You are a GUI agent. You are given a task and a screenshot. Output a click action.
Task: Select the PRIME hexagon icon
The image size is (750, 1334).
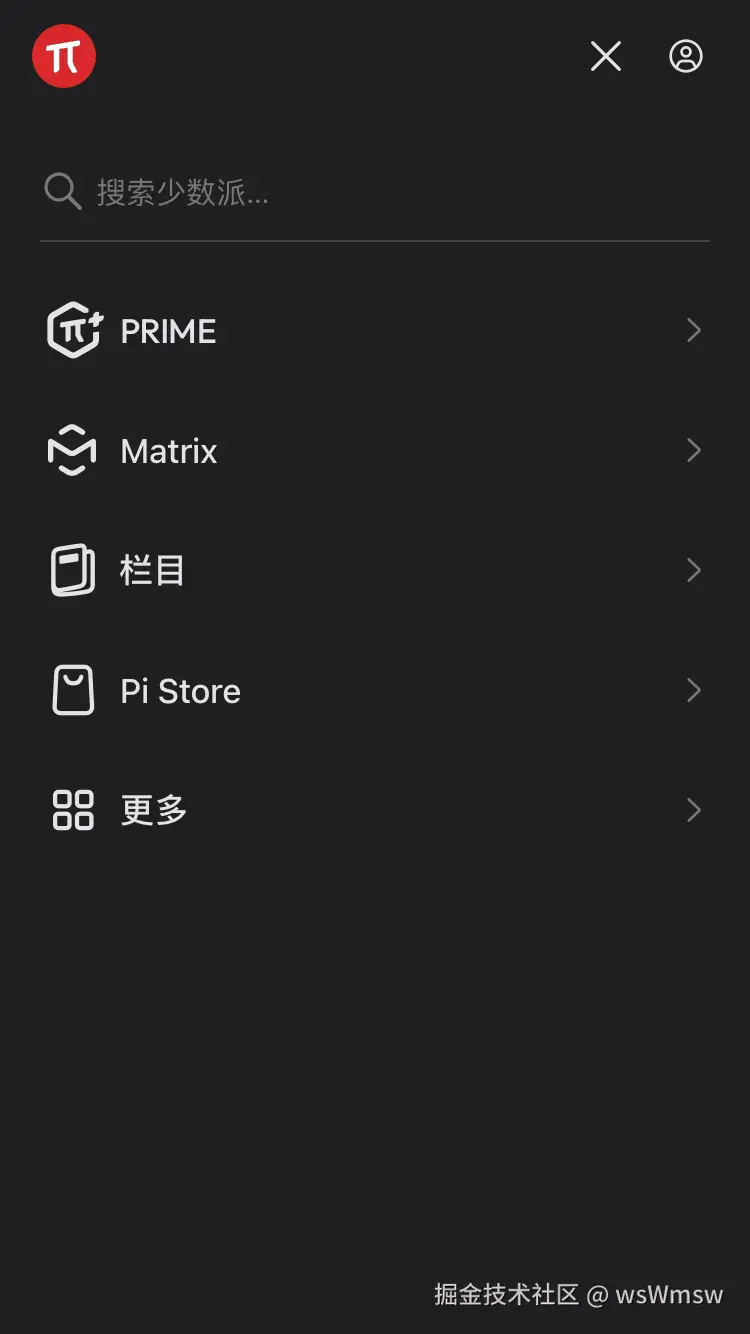[70, 330]
